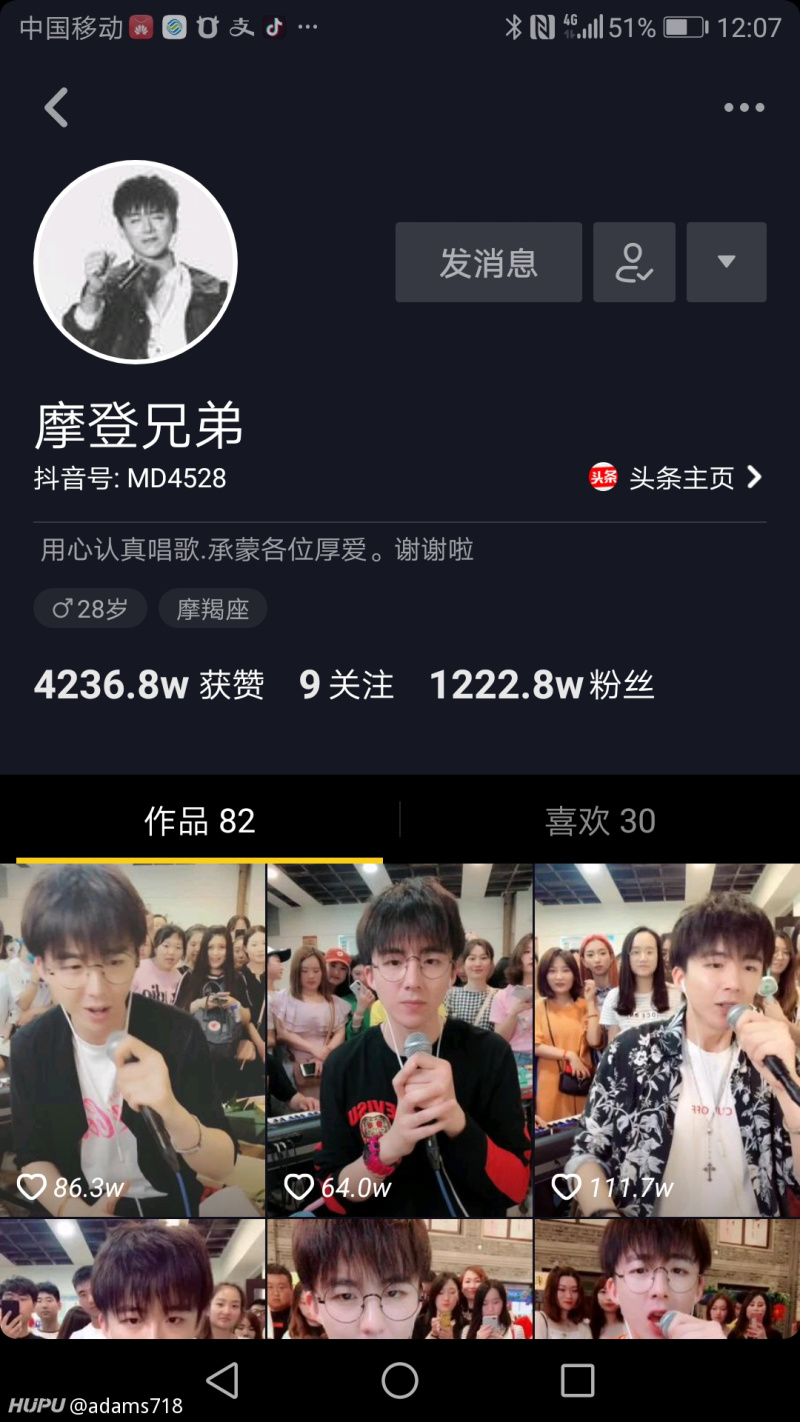
Task: Click the heart icon on the 86.3w video
Action: 31,1187
